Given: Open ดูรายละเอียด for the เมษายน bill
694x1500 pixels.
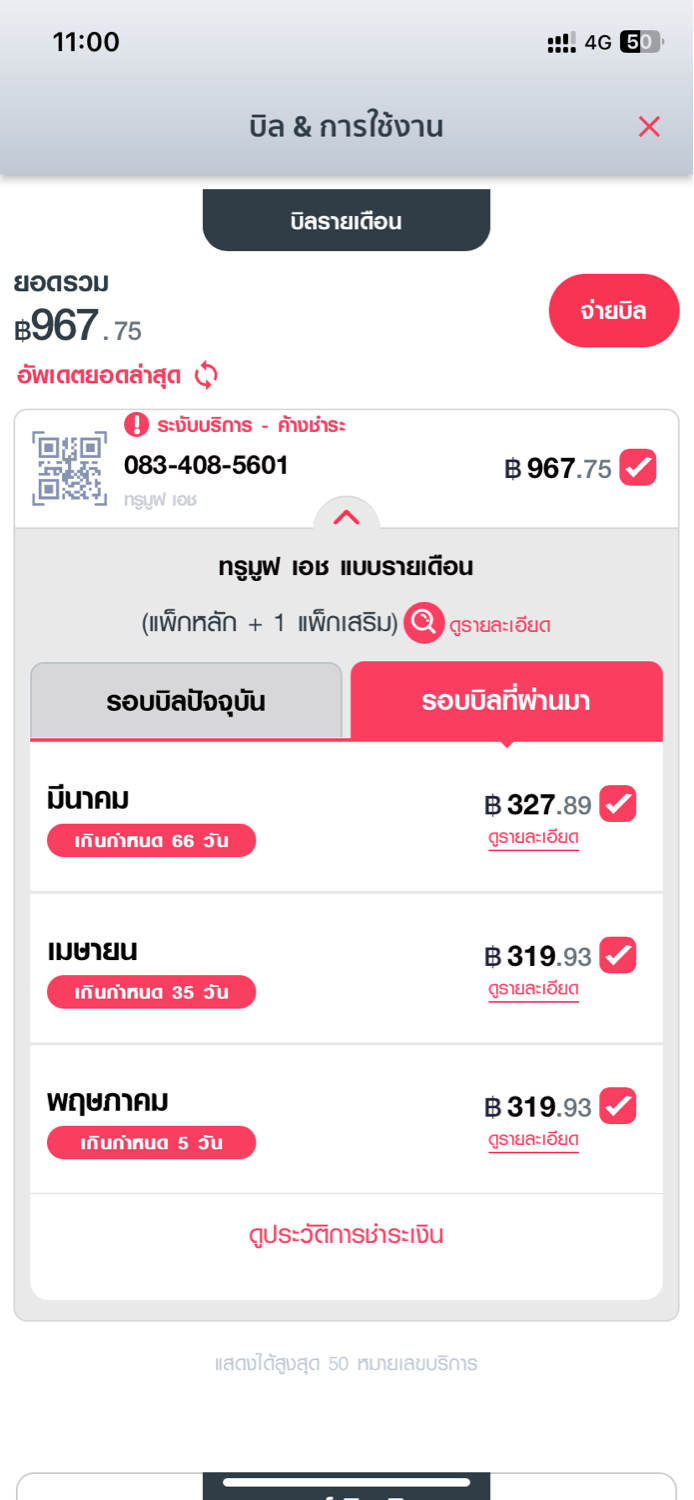Looking at the screenshot, I should pos(533,989).
